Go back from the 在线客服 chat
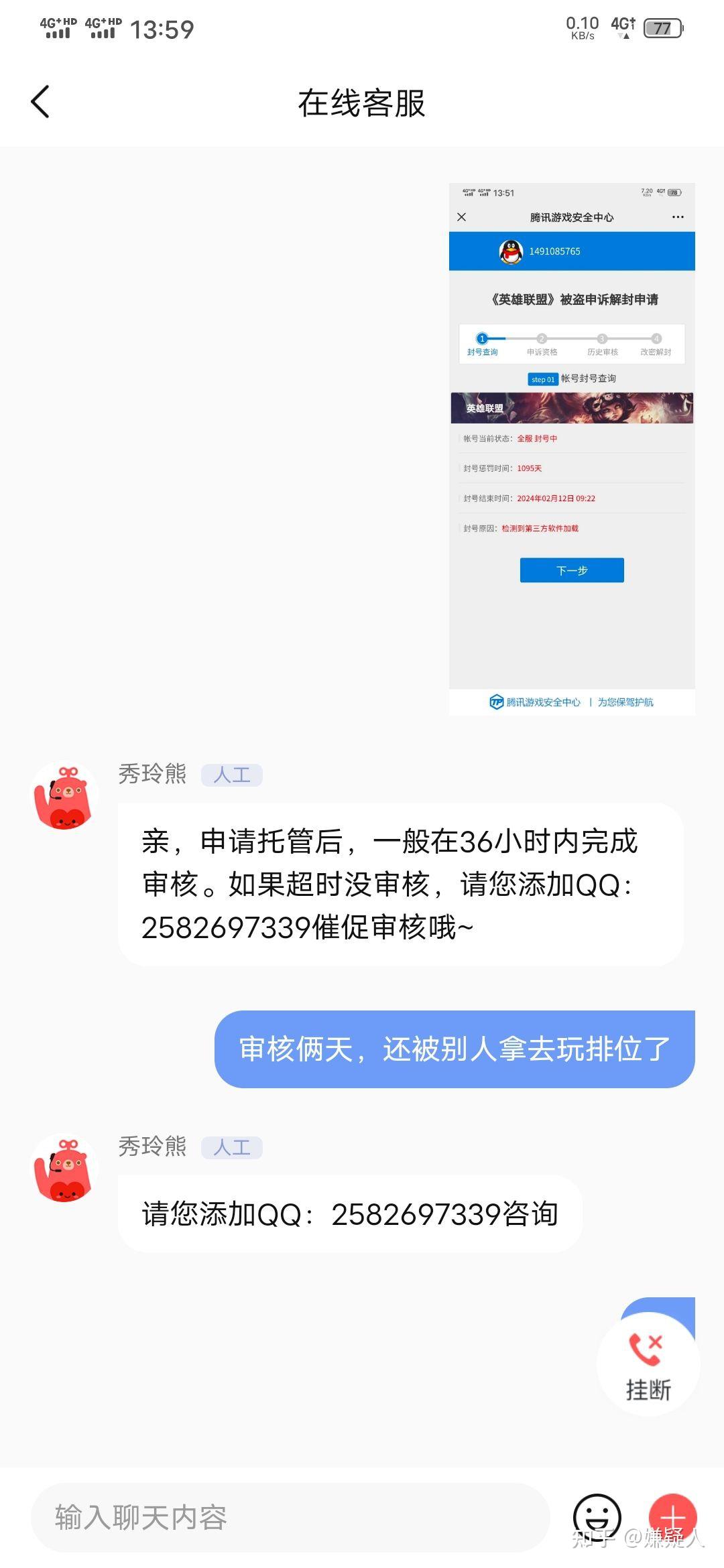The image size is (724, 1568). pos(40,103)
